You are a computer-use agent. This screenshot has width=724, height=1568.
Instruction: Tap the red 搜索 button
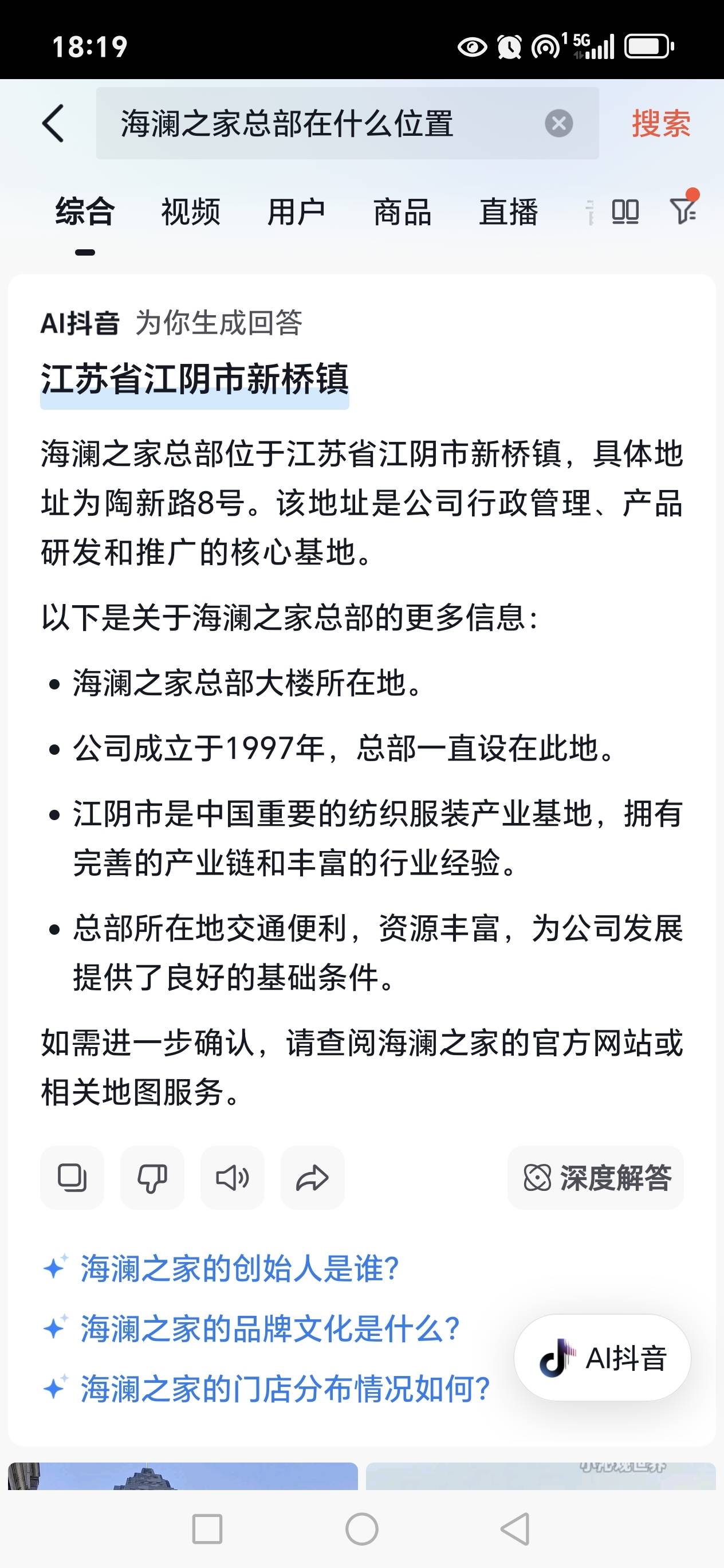pos(661,124)
